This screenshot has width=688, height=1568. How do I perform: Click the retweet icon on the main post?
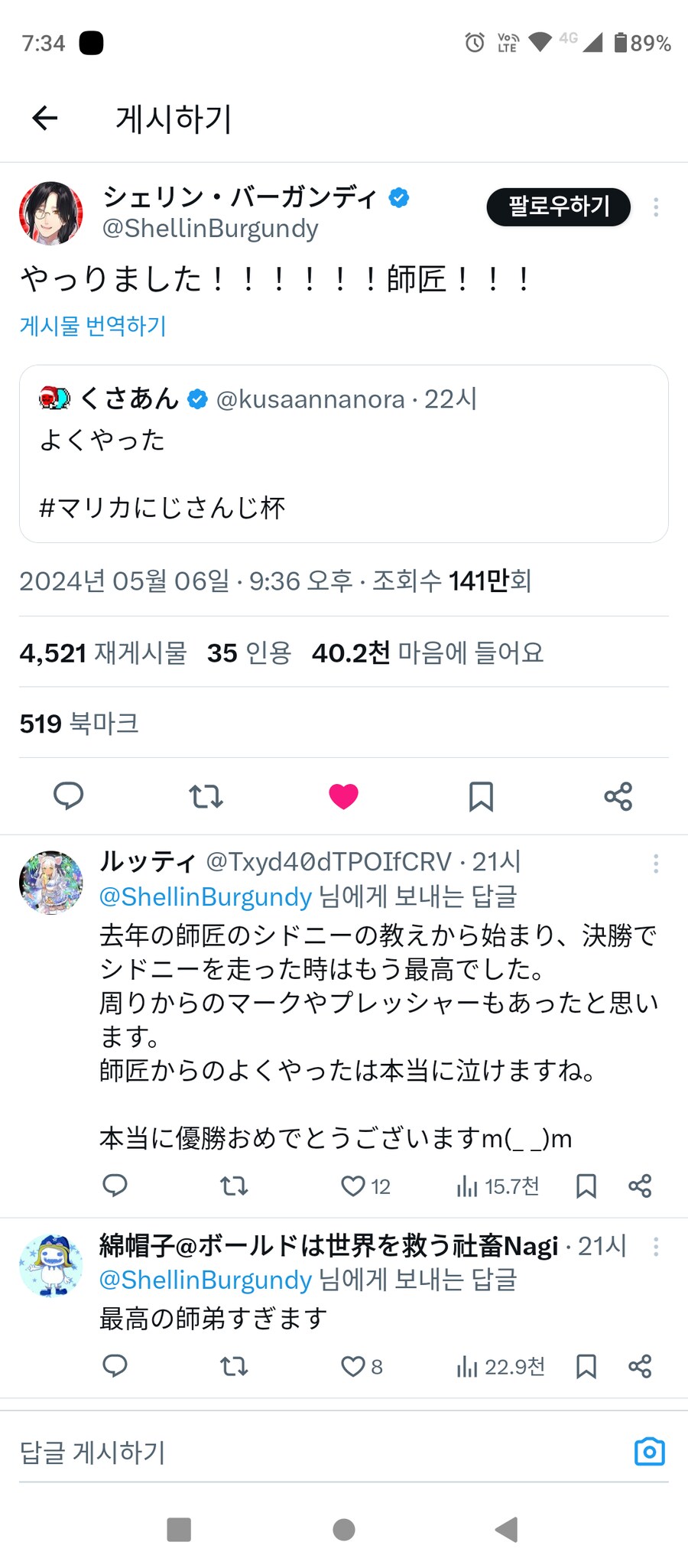point(206,796)
